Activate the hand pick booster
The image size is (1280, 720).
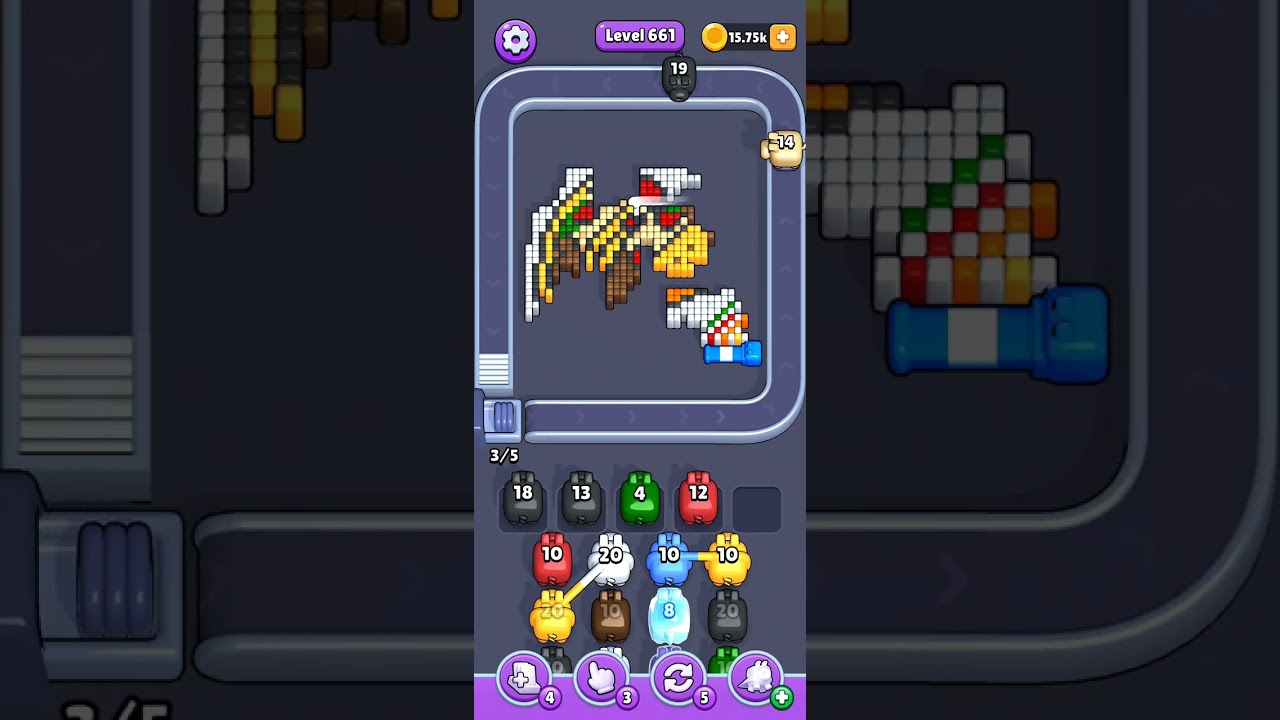602,679
